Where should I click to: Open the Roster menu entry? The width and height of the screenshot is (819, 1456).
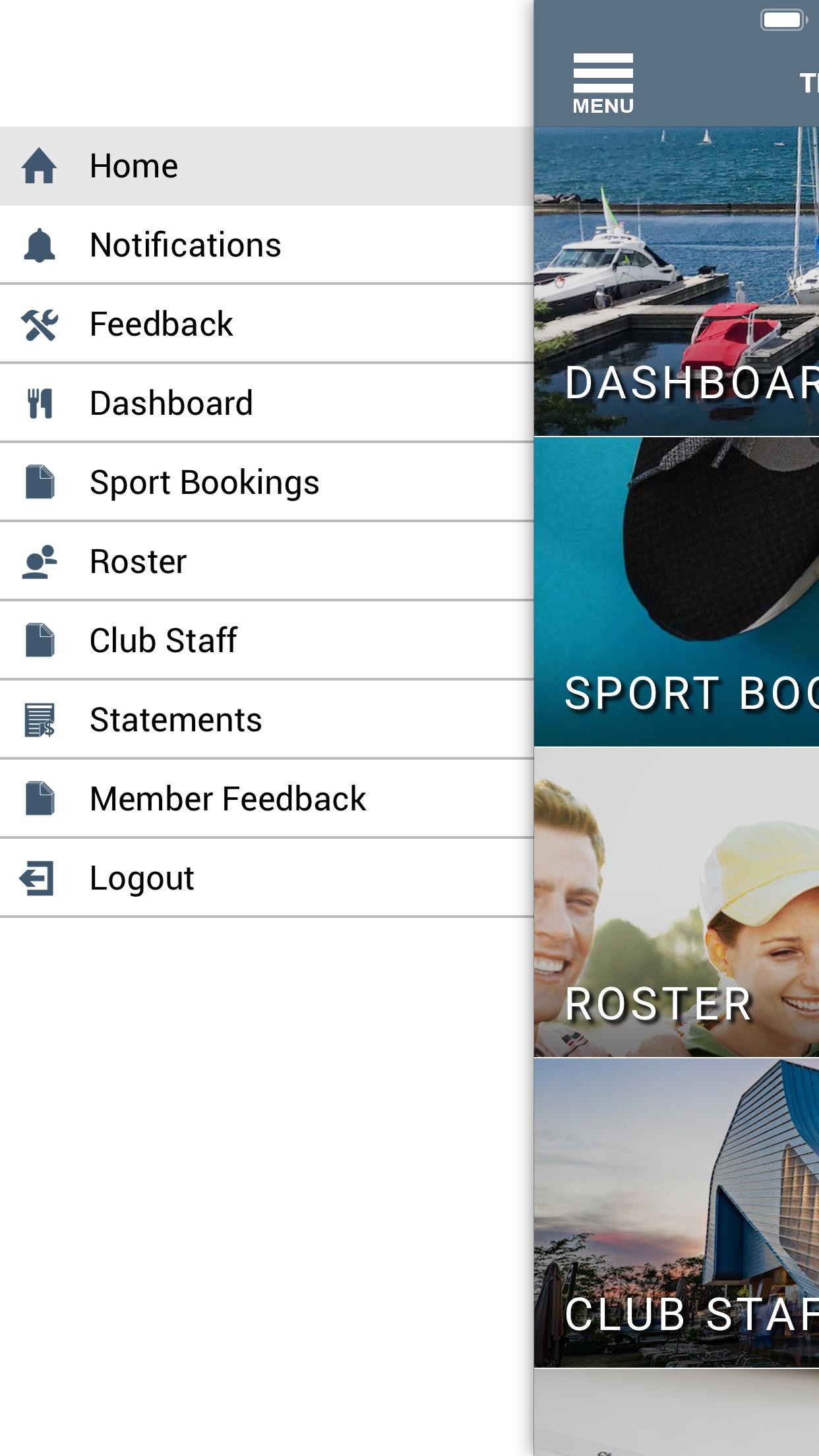click(x=266, y=562)
